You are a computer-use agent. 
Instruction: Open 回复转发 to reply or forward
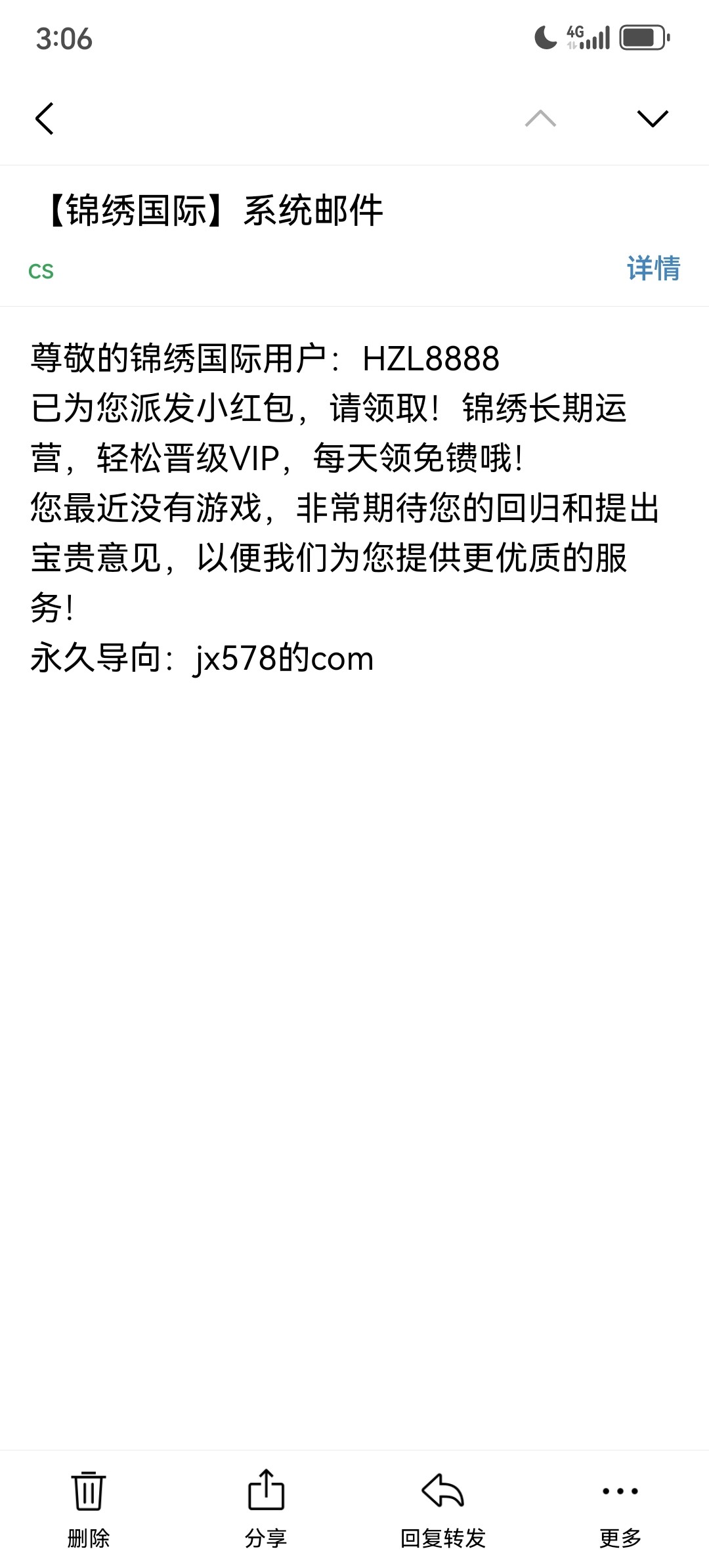443,1510
